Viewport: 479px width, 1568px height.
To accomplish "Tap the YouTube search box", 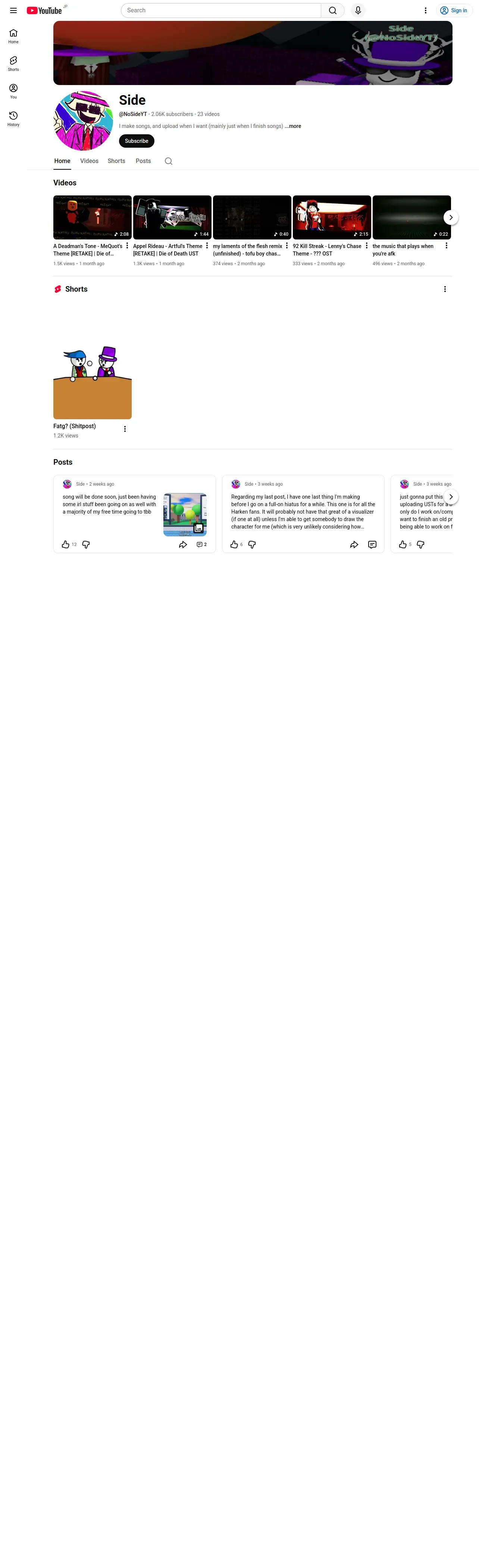I will coord(221,10).
